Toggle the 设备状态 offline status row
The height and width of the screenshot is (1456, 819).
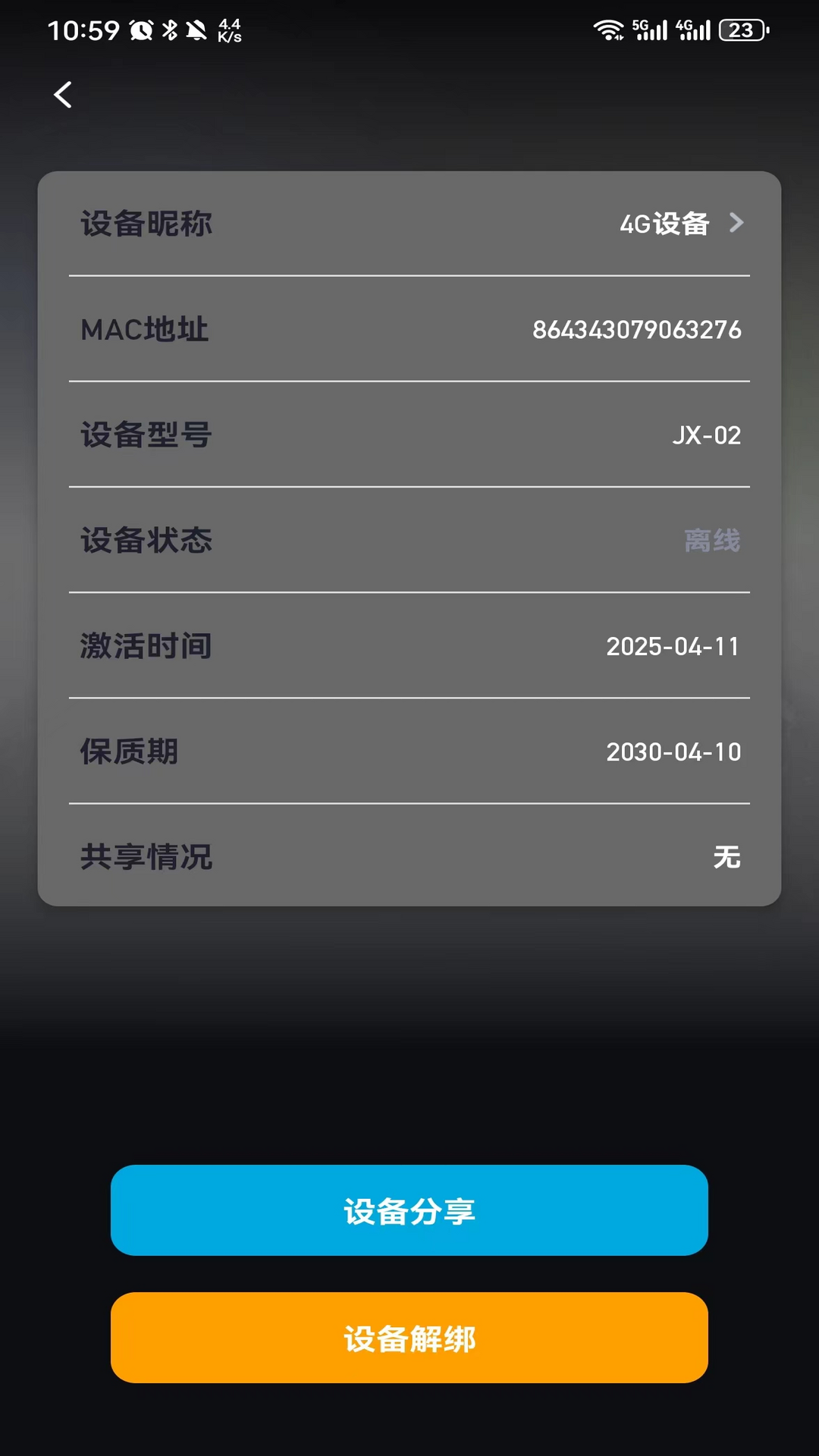pos(409,540)
